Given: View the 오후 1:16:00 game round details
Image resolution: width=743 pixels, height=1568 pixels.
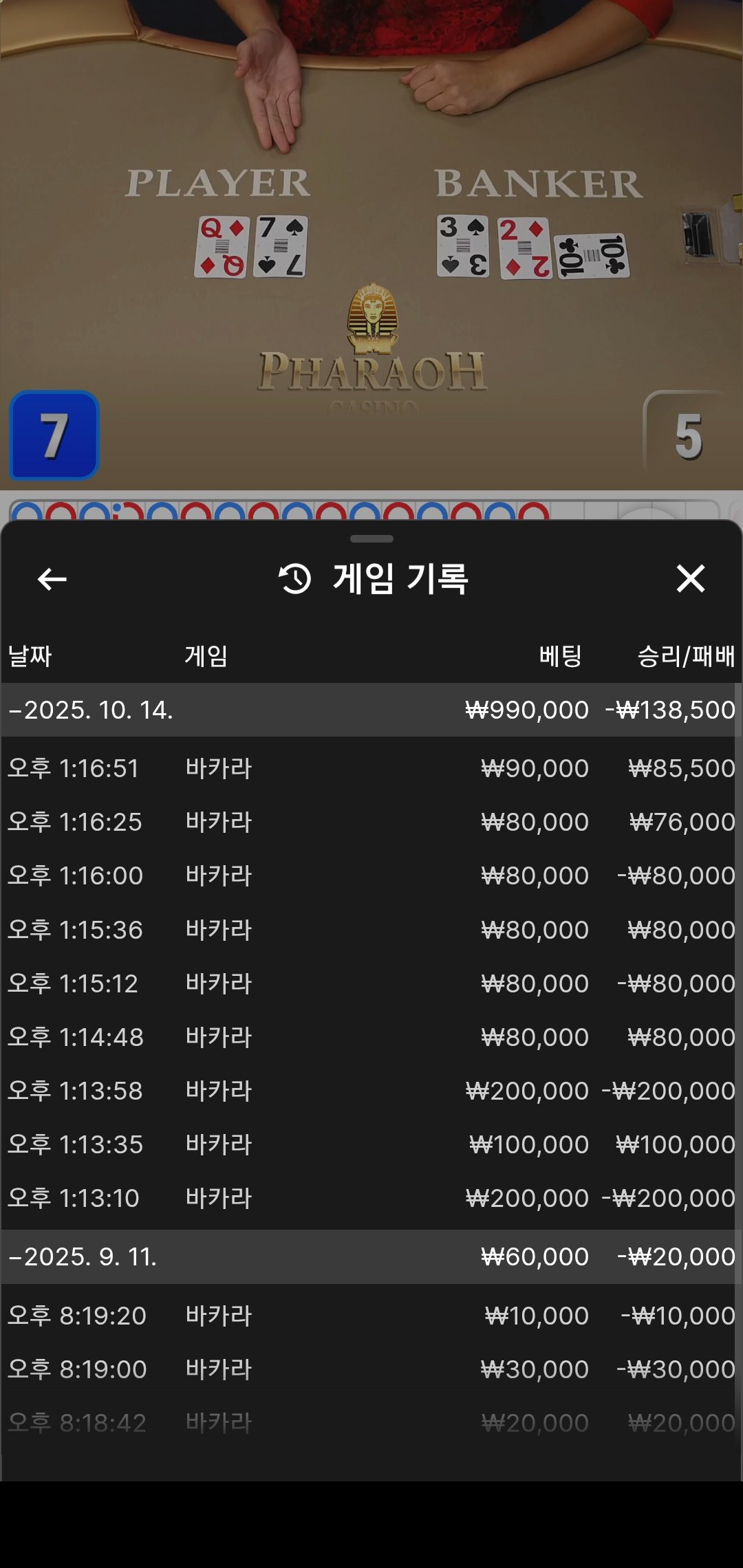Looking at the screenshot, I should 371,875.
